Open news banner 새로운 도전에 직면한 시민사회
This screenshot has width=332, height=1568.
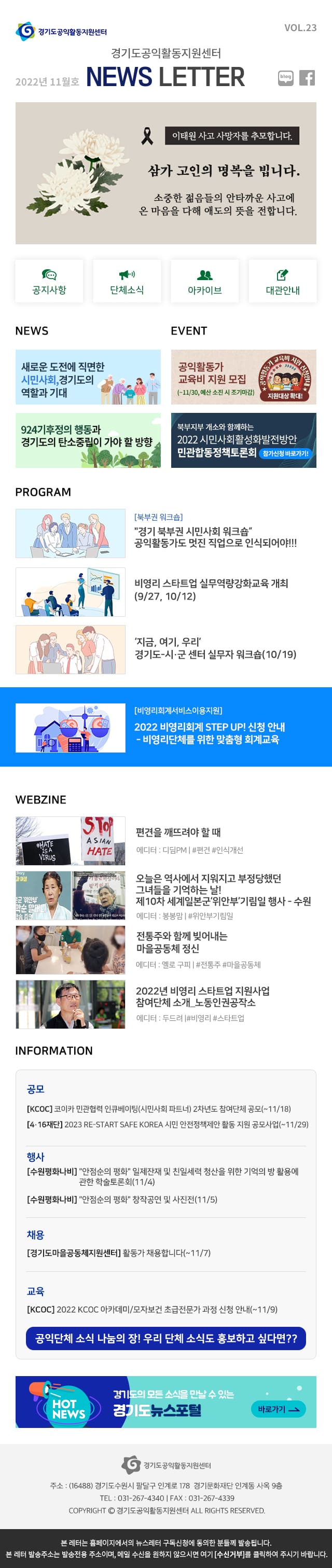coord(88,378)
